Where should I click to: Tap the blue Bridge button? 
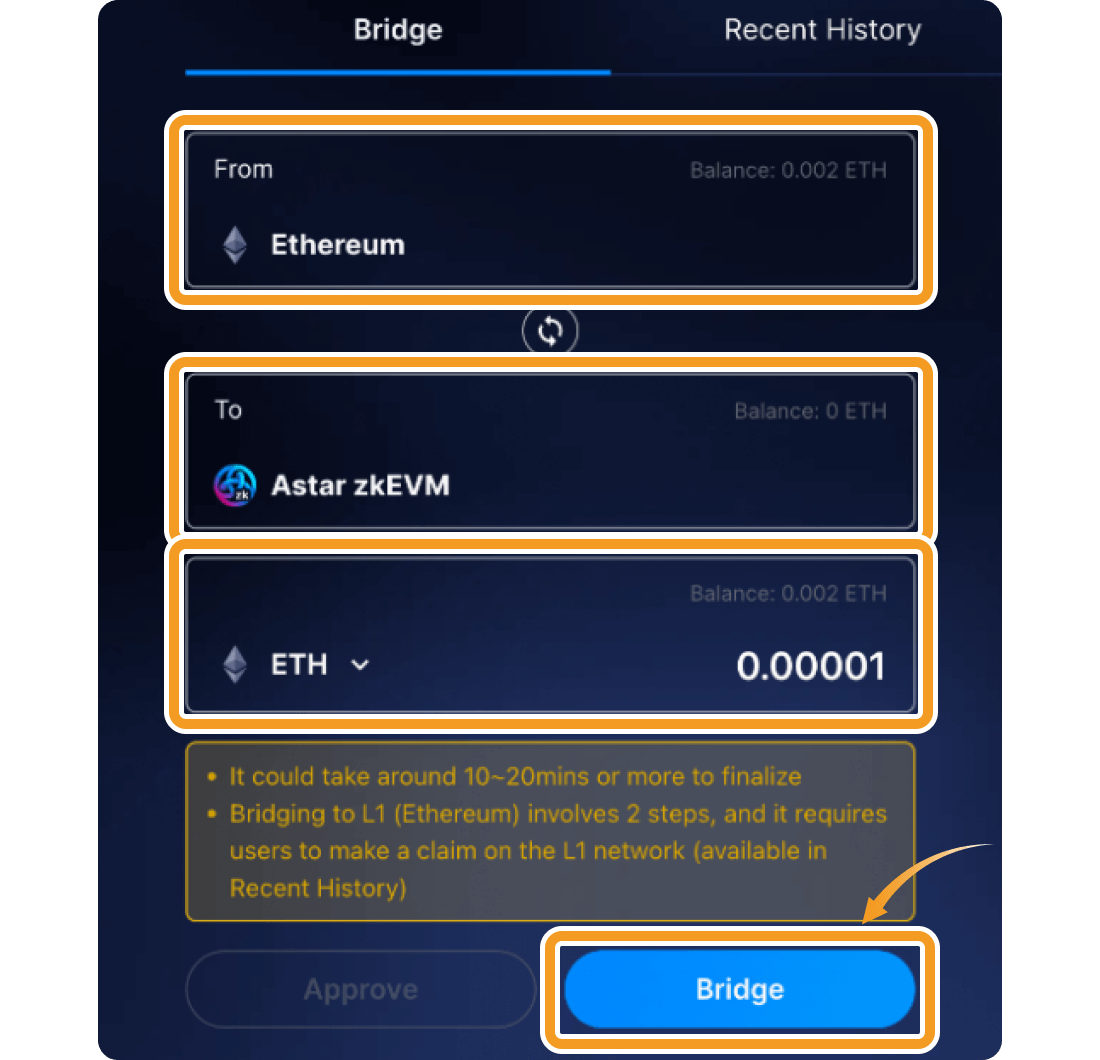(x=739, y=990)
